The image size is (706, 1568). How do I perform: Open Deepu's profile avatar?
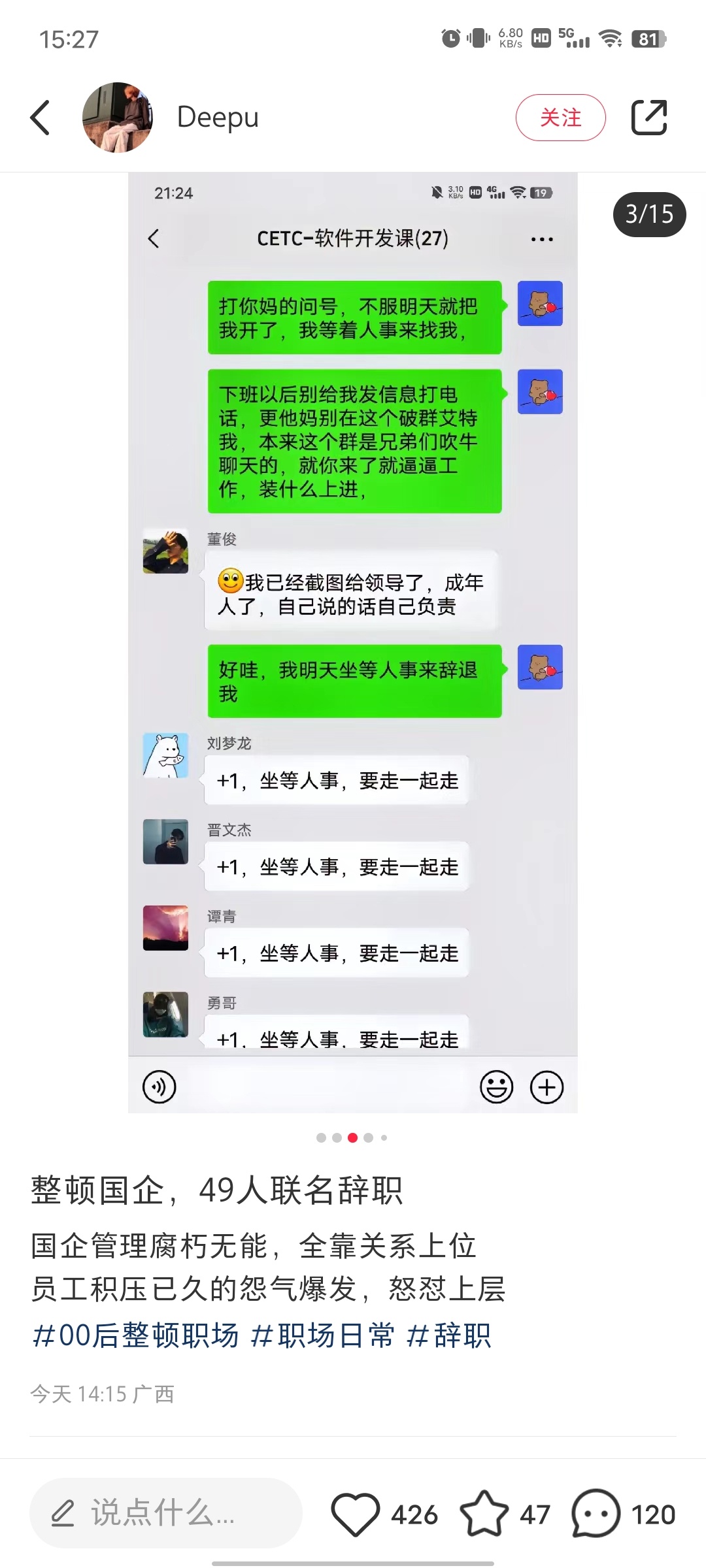point(118,118)
